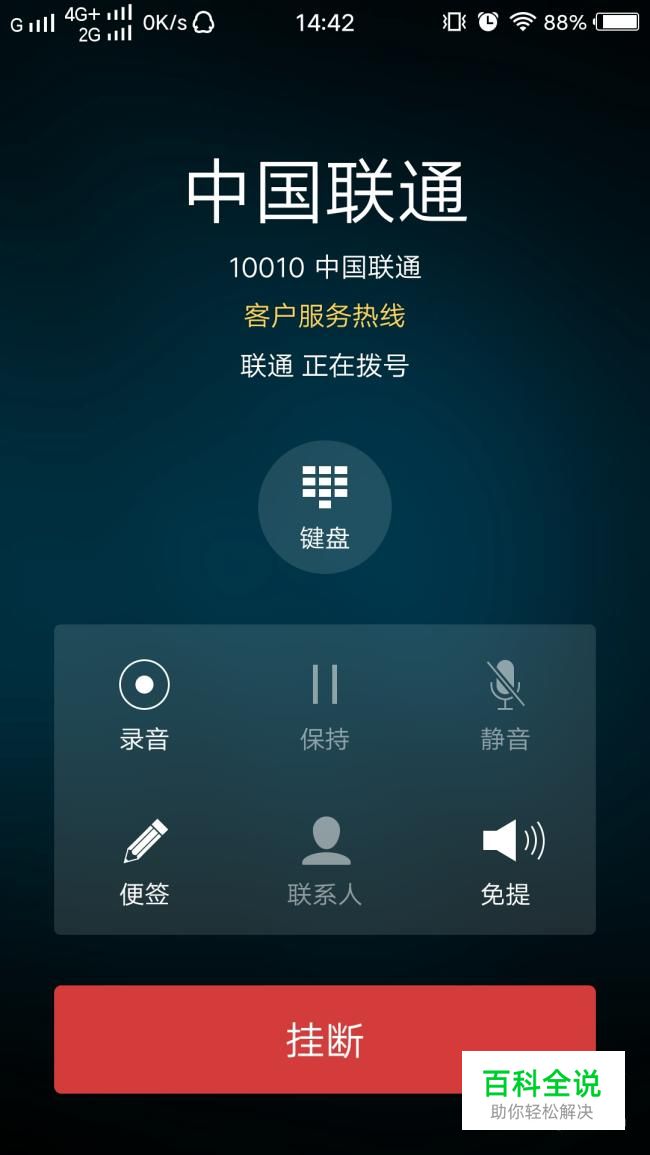Open 联系人 contacts
The height and width of the screenshot is (1155, 650).
tap(324, 861)
